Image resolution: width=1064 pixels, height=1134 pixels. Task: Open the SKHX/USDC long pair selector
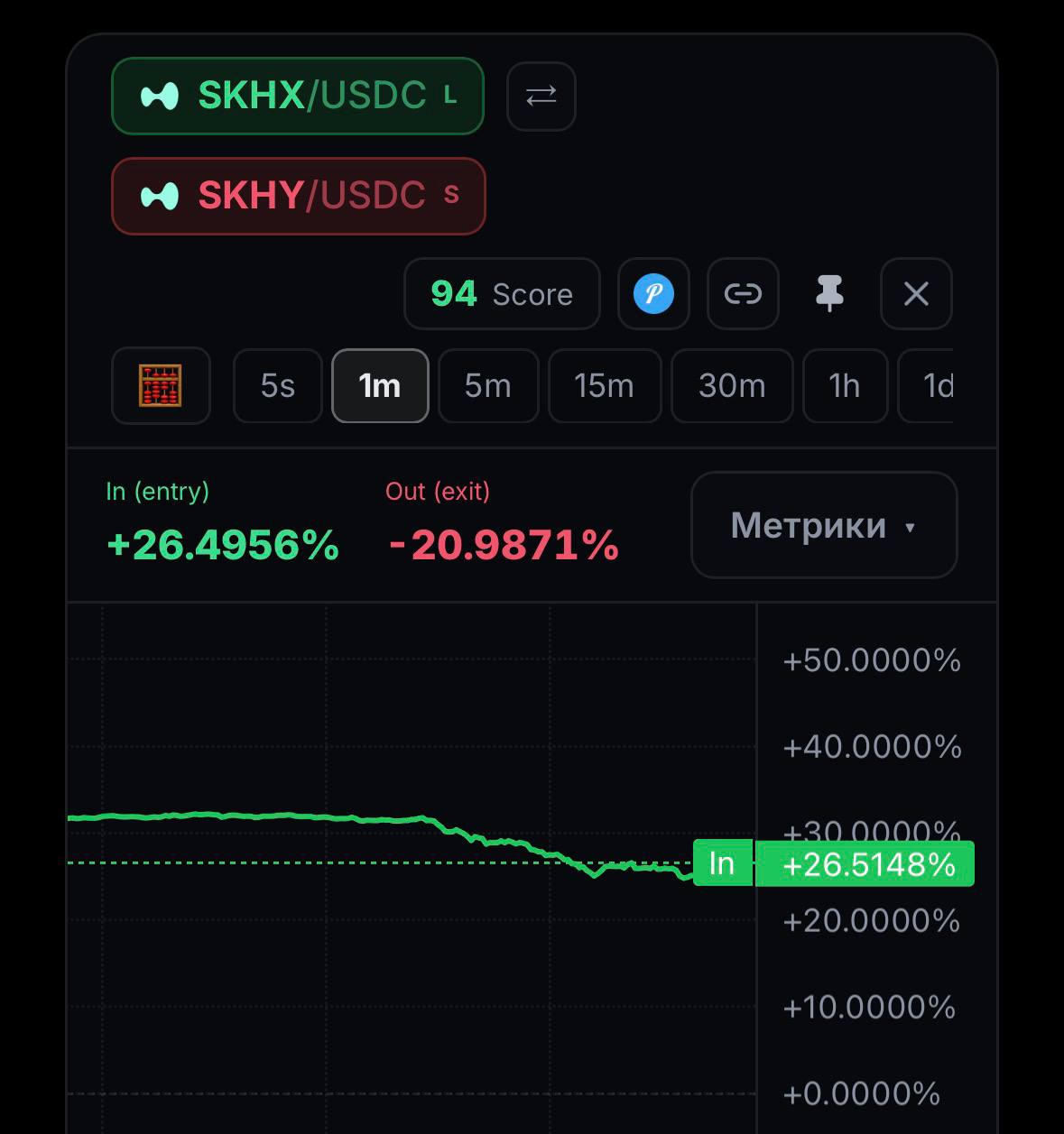click(x=298, y=96)
